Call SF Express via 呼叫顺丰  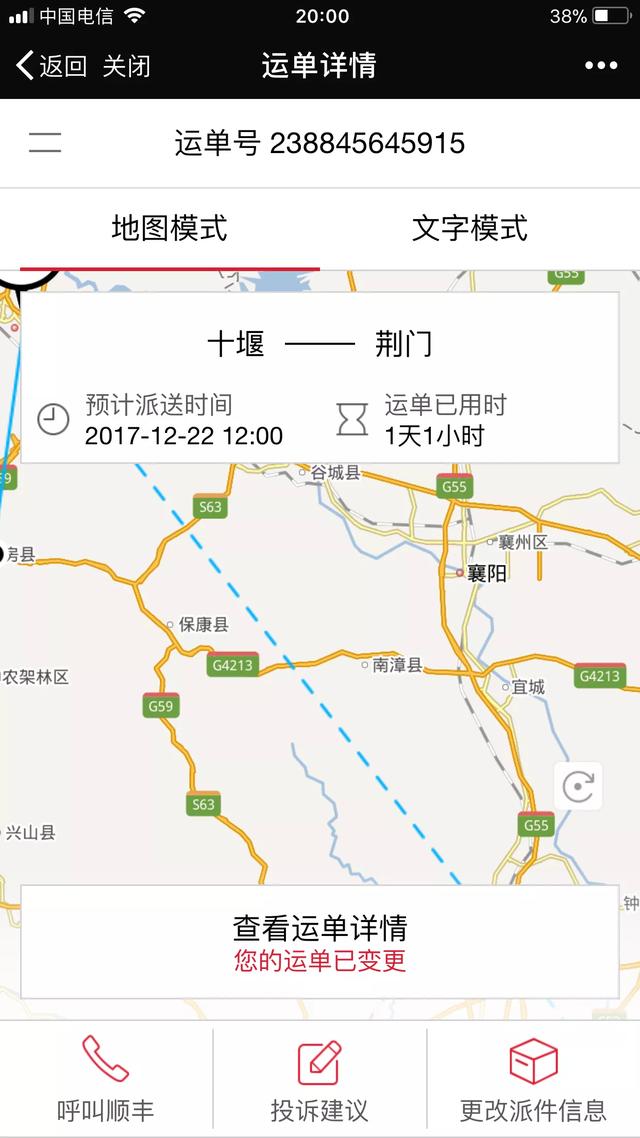pos(106,1078)
